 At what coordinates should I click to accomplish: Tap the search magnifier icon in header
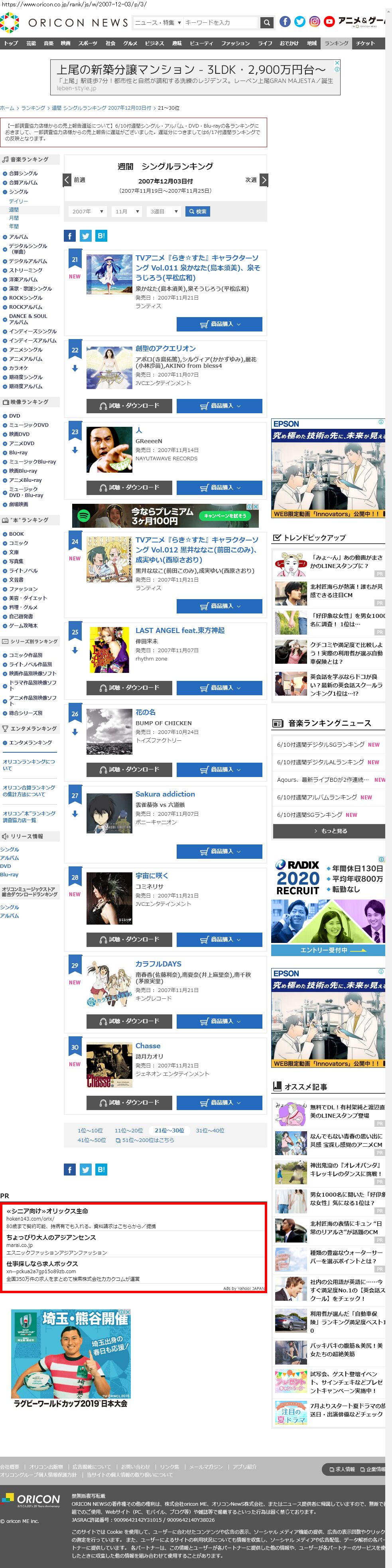coord(267,22)
